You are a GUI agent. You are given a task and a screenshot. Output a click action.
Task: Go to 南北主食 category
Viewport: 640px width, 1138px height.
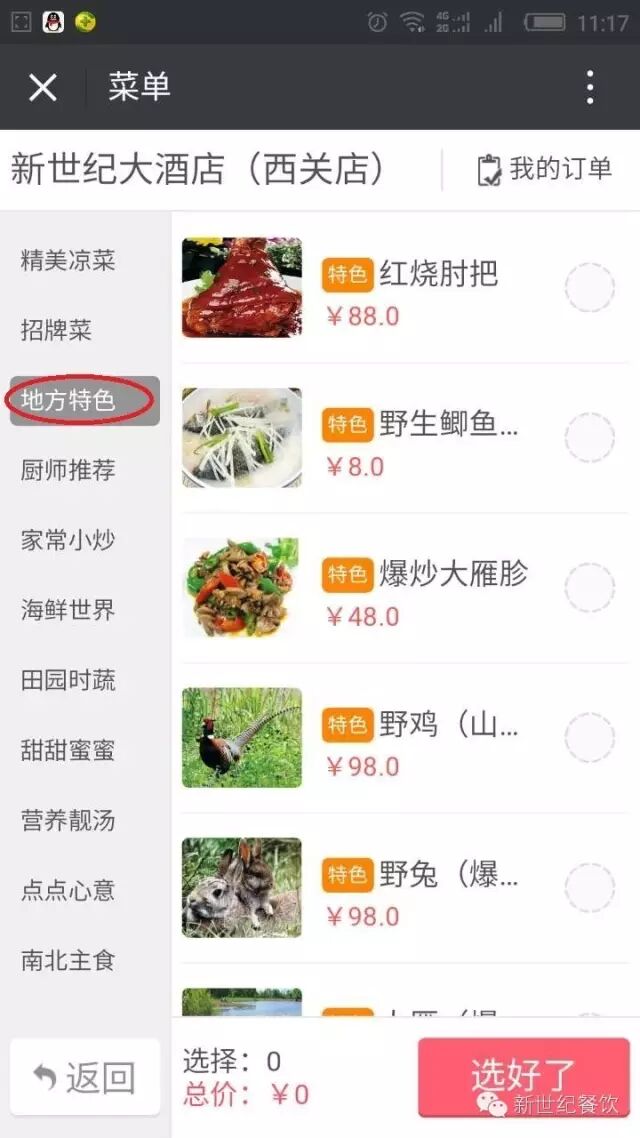68,960
